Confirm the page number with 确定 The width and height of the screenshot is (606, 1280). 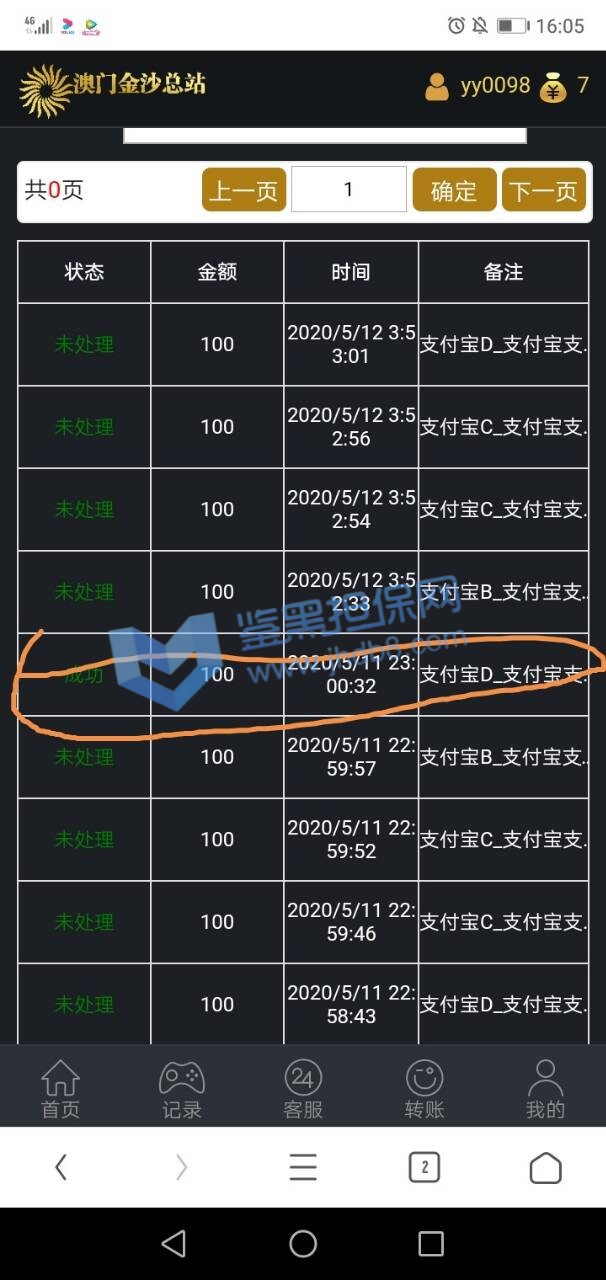454,190
